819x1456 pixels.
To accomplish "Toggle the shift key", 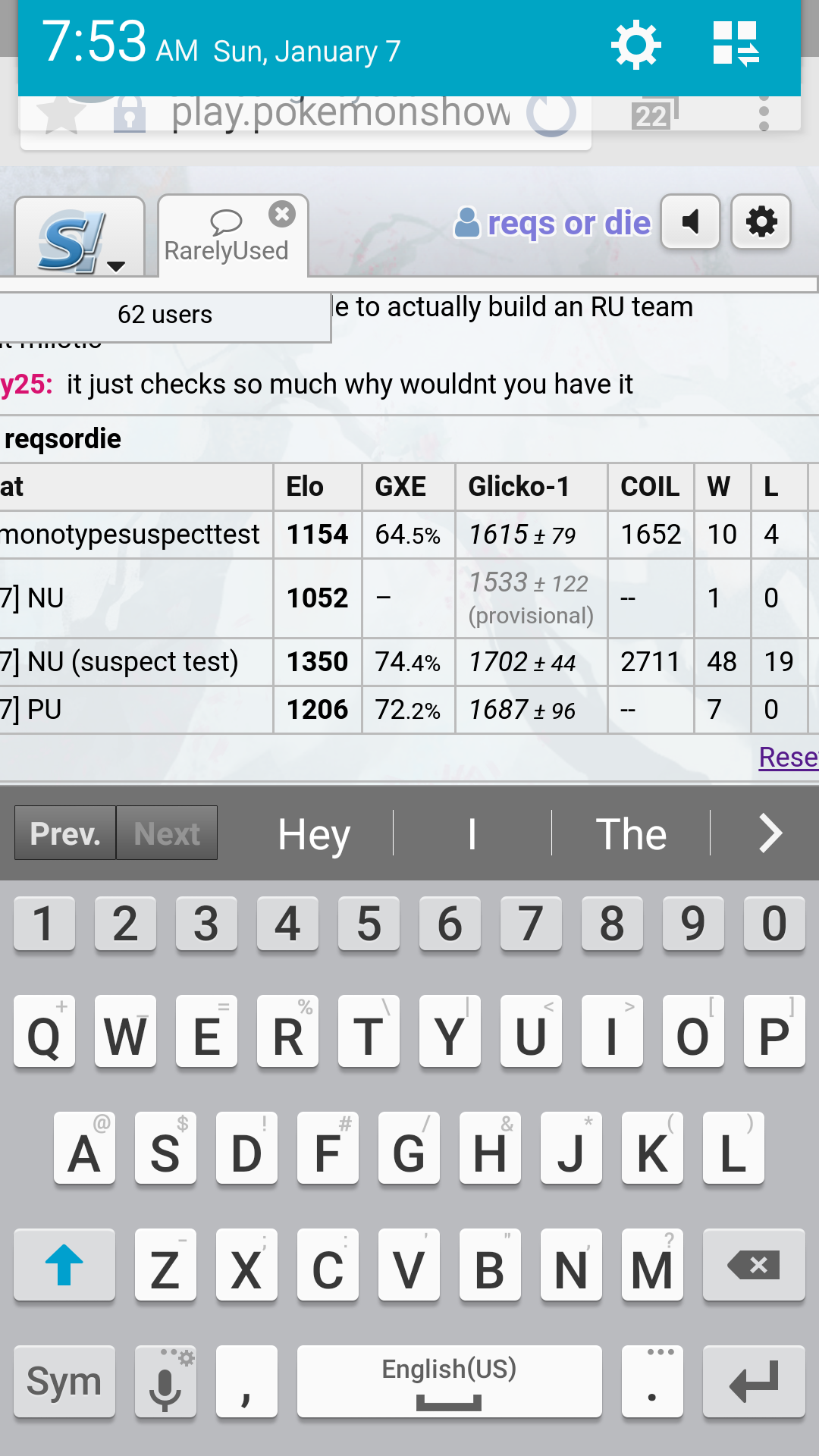I will [64, 1266].
